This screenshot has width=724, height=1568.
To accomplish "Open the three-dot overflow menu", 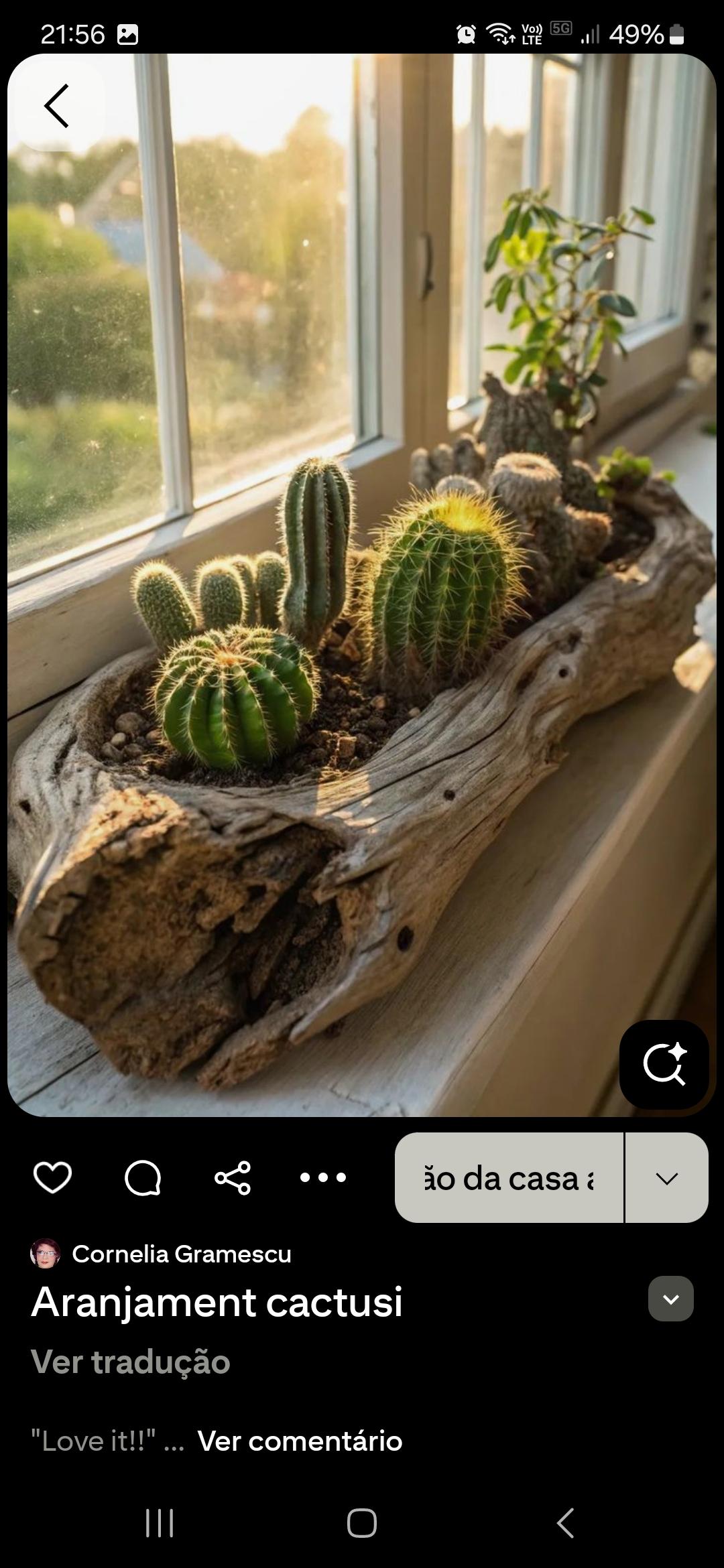I will [323, 1177].
